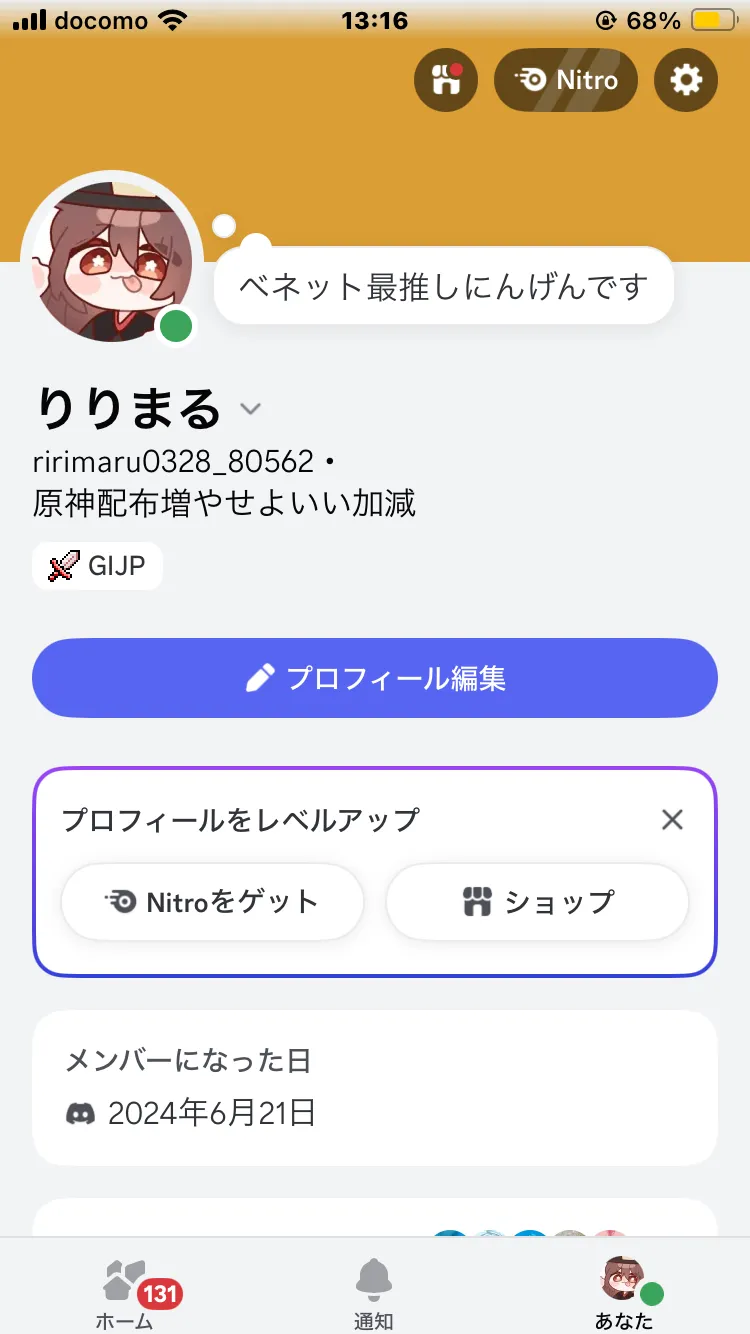750x1334 pixels.
Task: Tap the Nitroをゲット button
Action: tap(213, 902)
